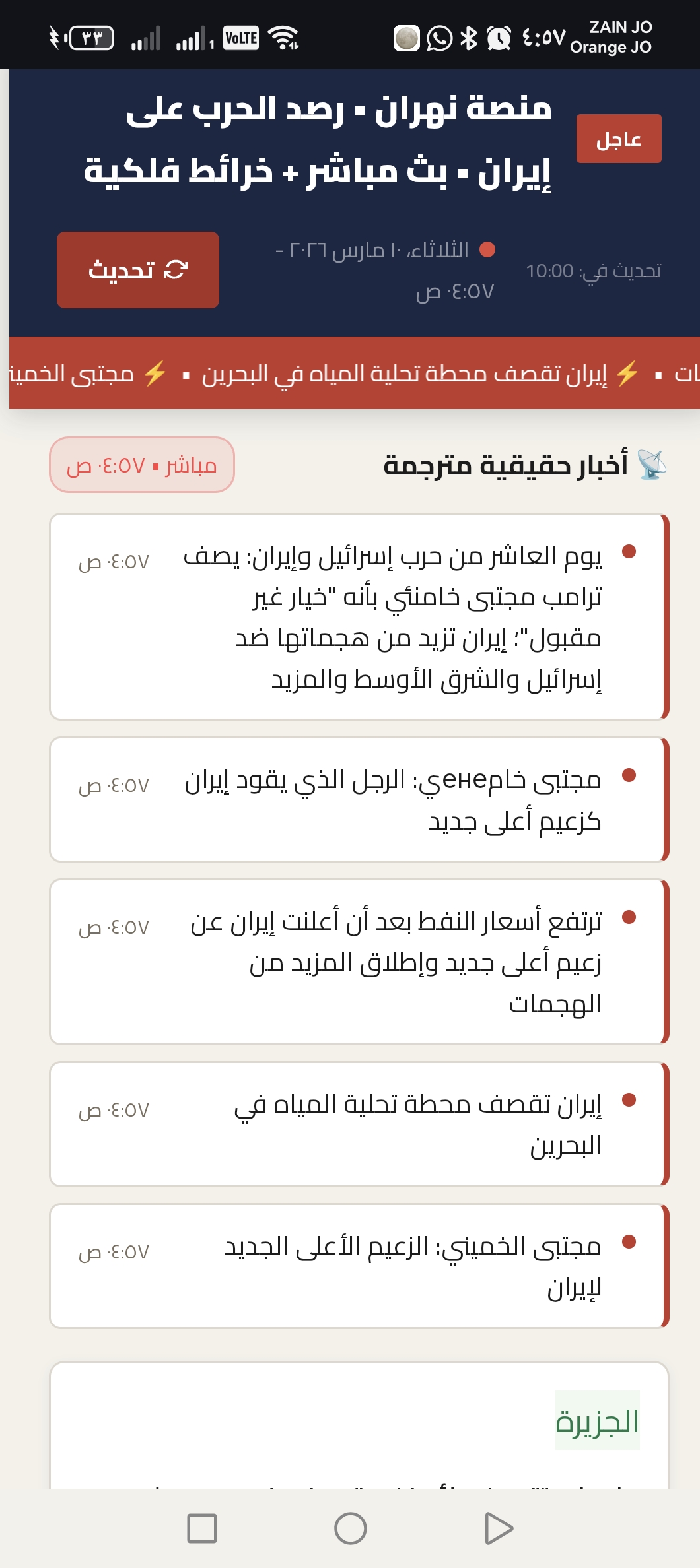Go to the home screen

[x=350, y=1528]
